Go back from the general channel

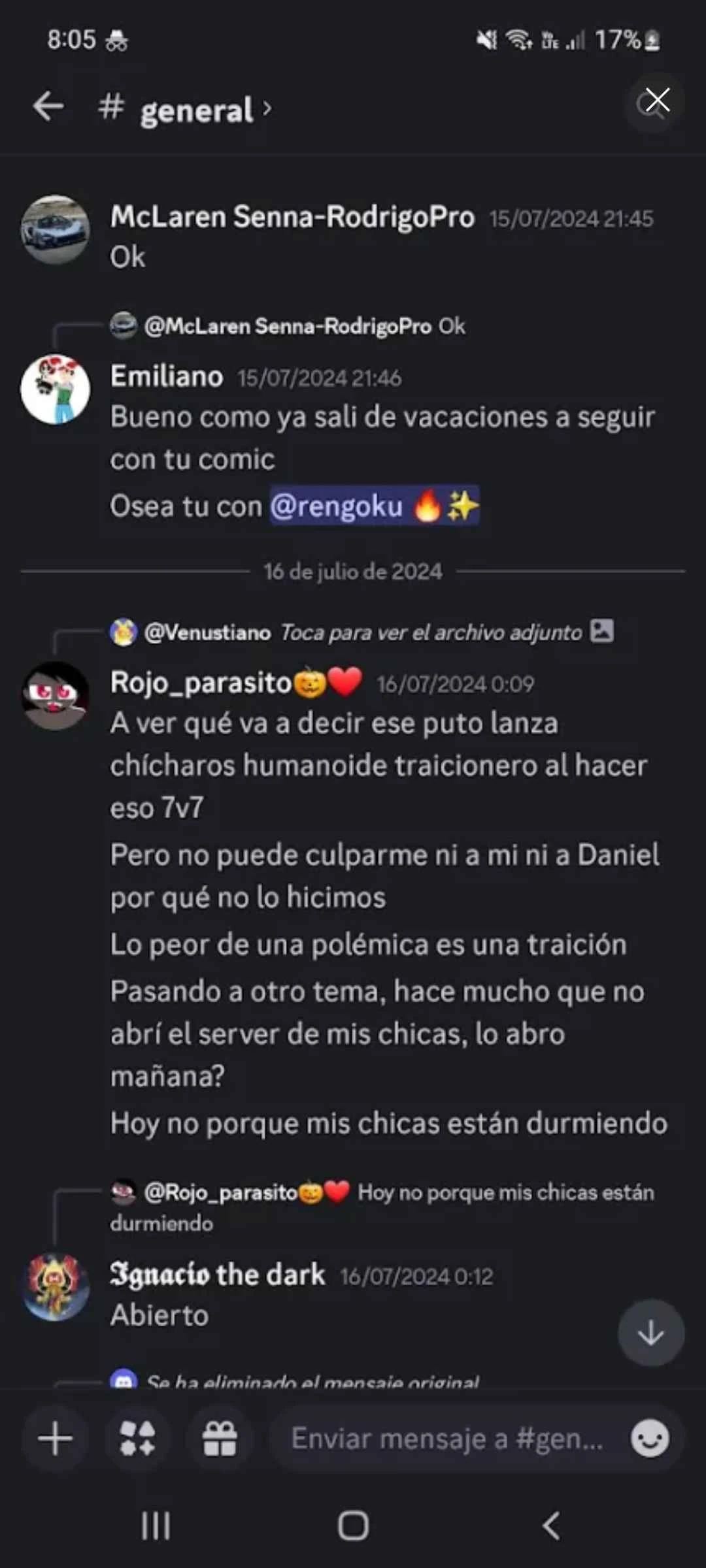coord(49,106)
